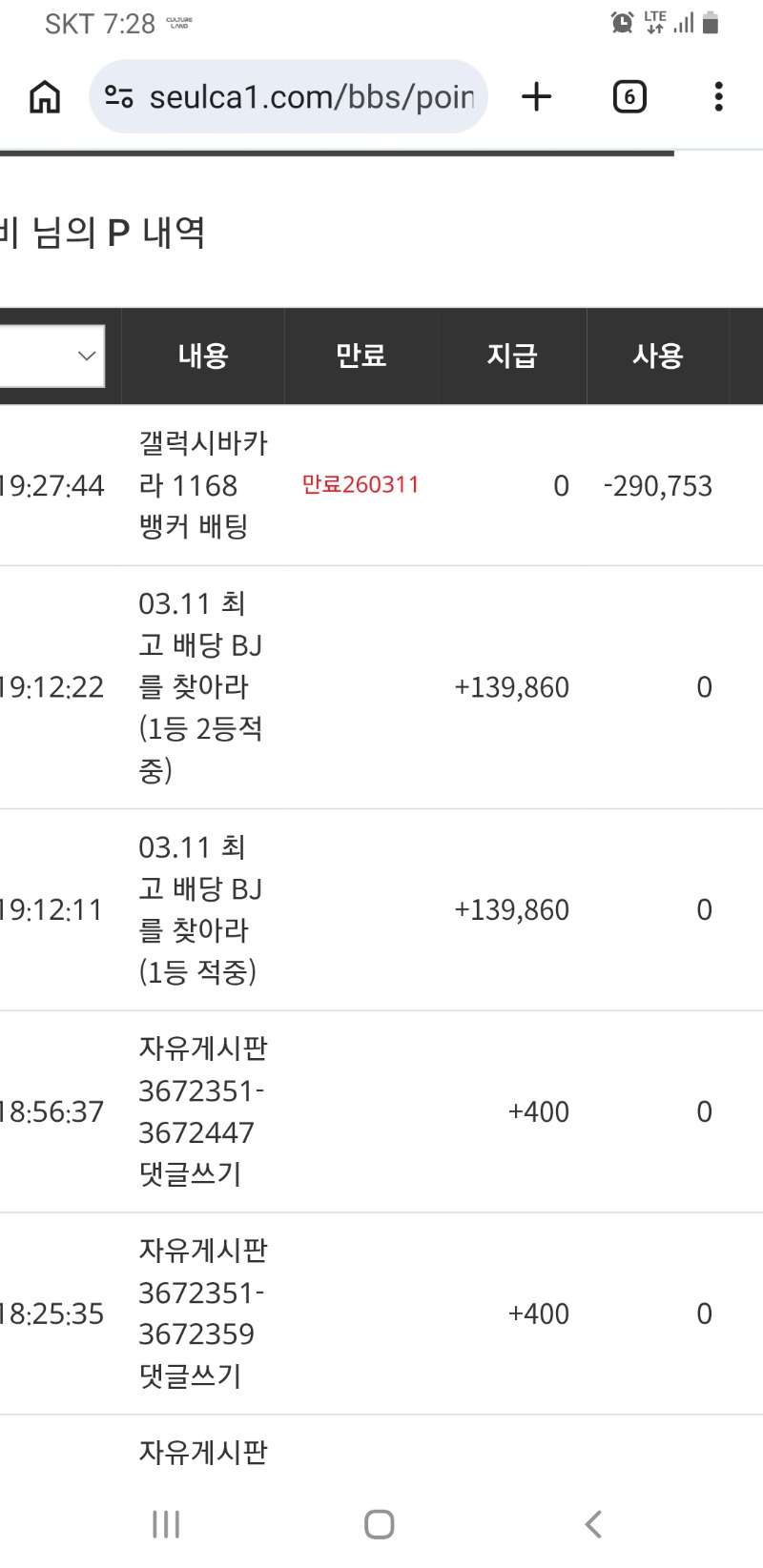Open the browser overflow menu
Viewport: 763px width, 1568px height.
[718, 96]
